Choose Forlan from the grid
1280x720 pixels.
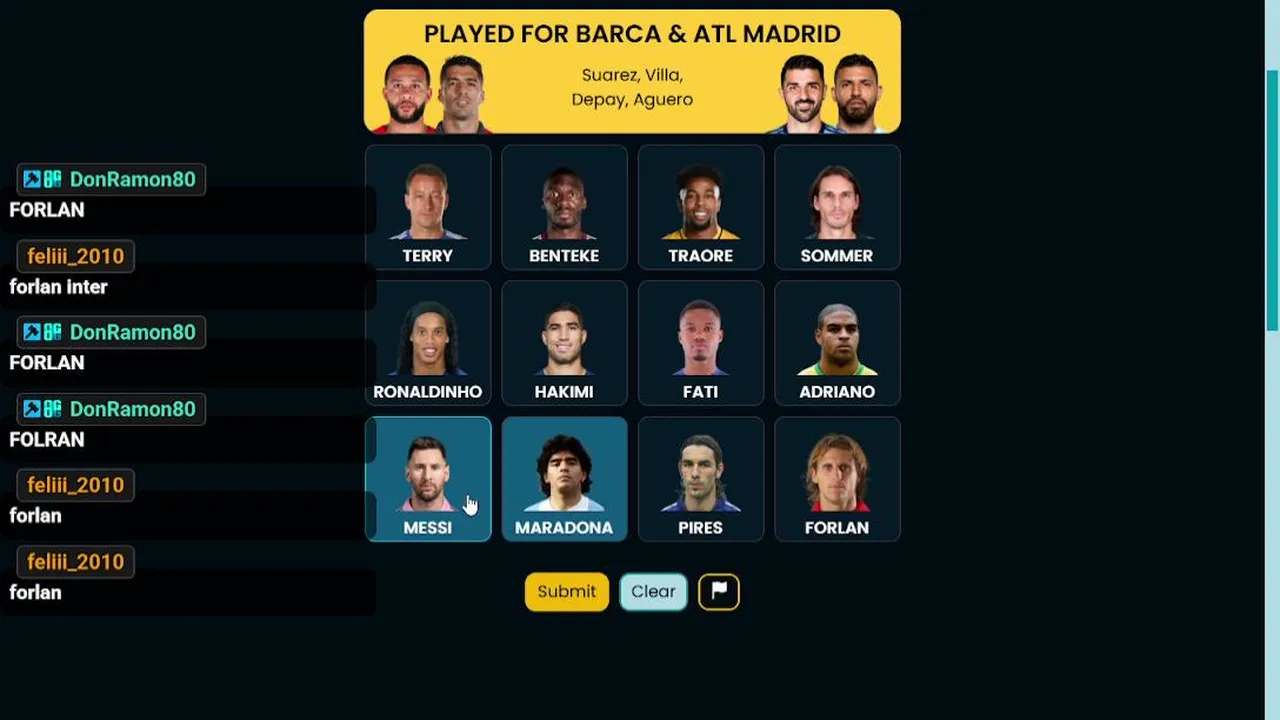(837, 480)
